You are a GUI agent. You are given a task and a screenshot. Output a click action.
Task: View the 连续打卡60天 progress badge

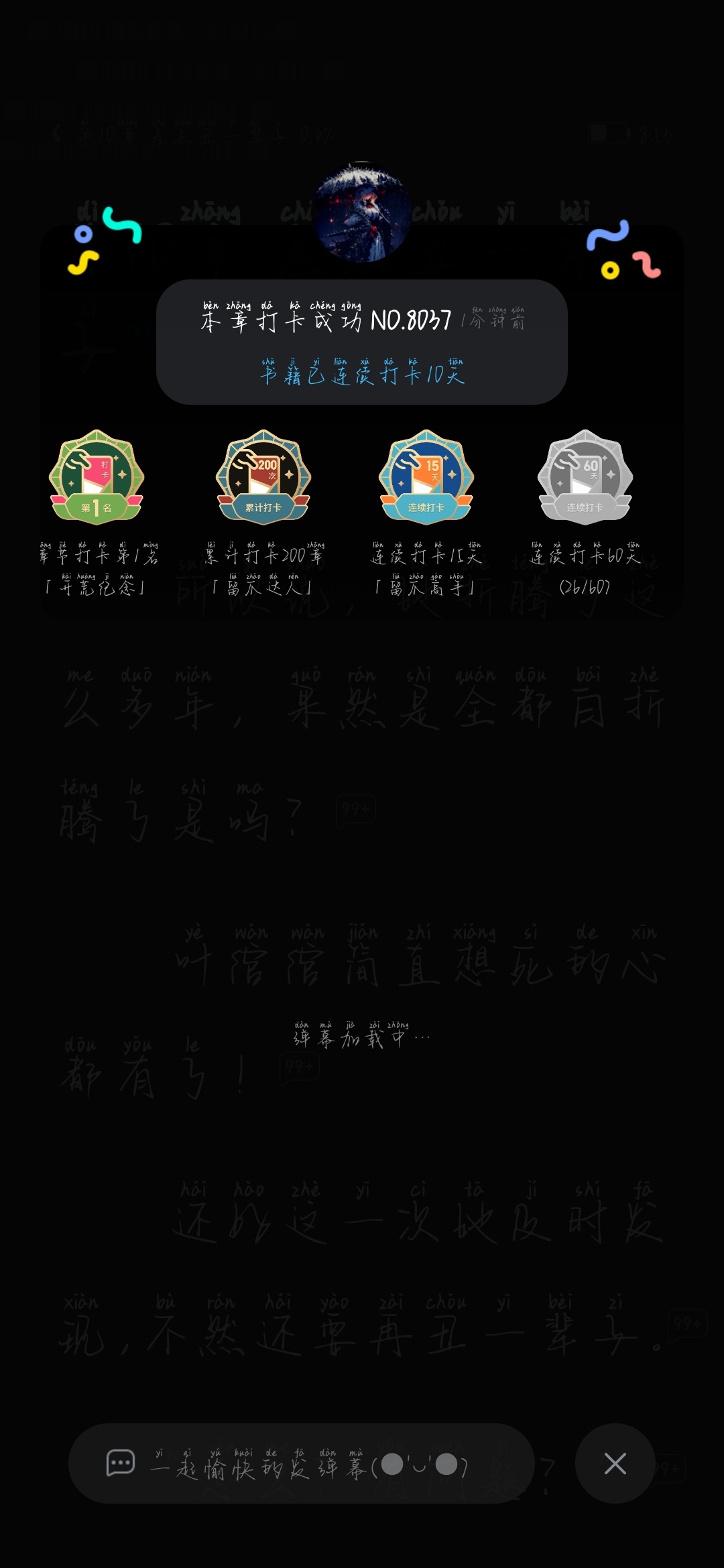[585, 477]
